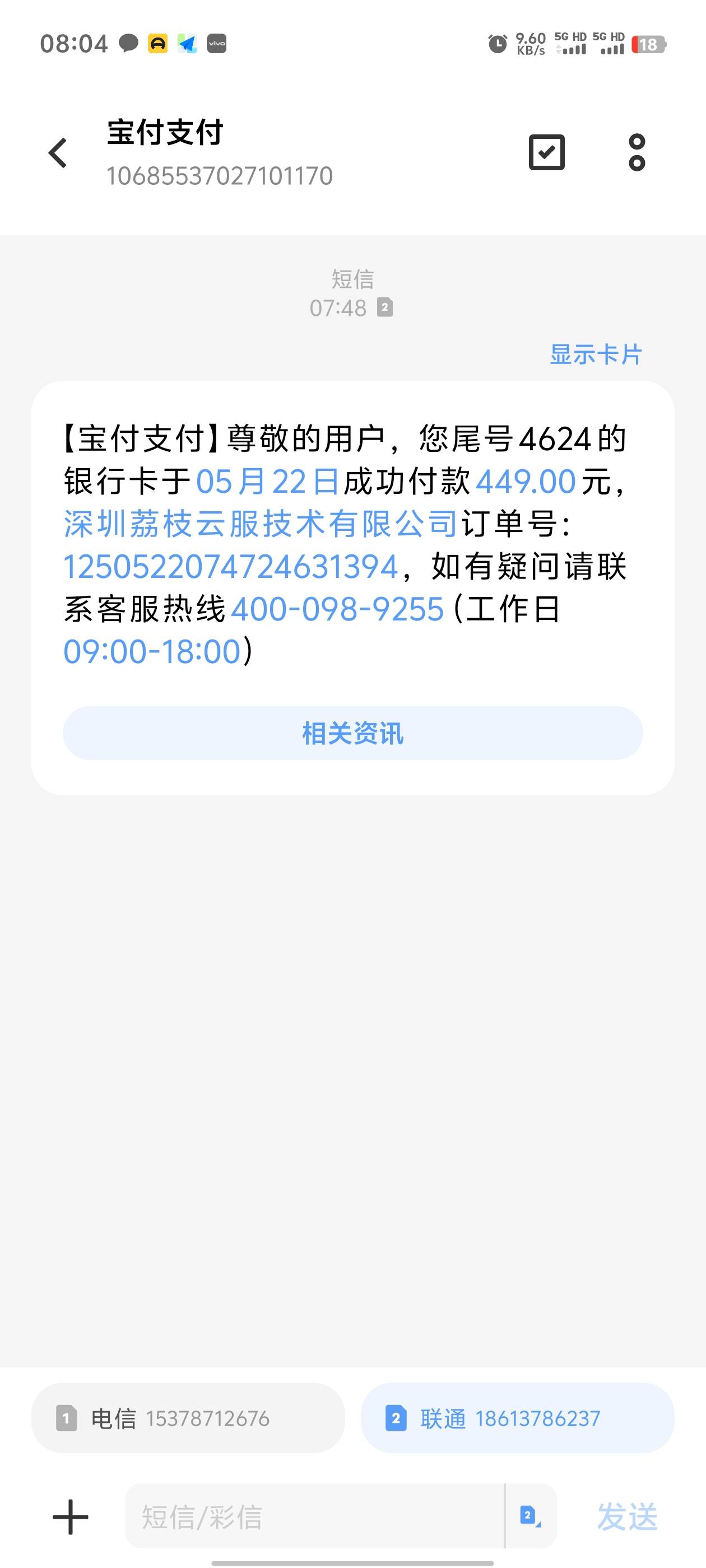Tap the plus attachment icon
The width and height of the screenshot is (706, 1568).
pos(71,1517)
